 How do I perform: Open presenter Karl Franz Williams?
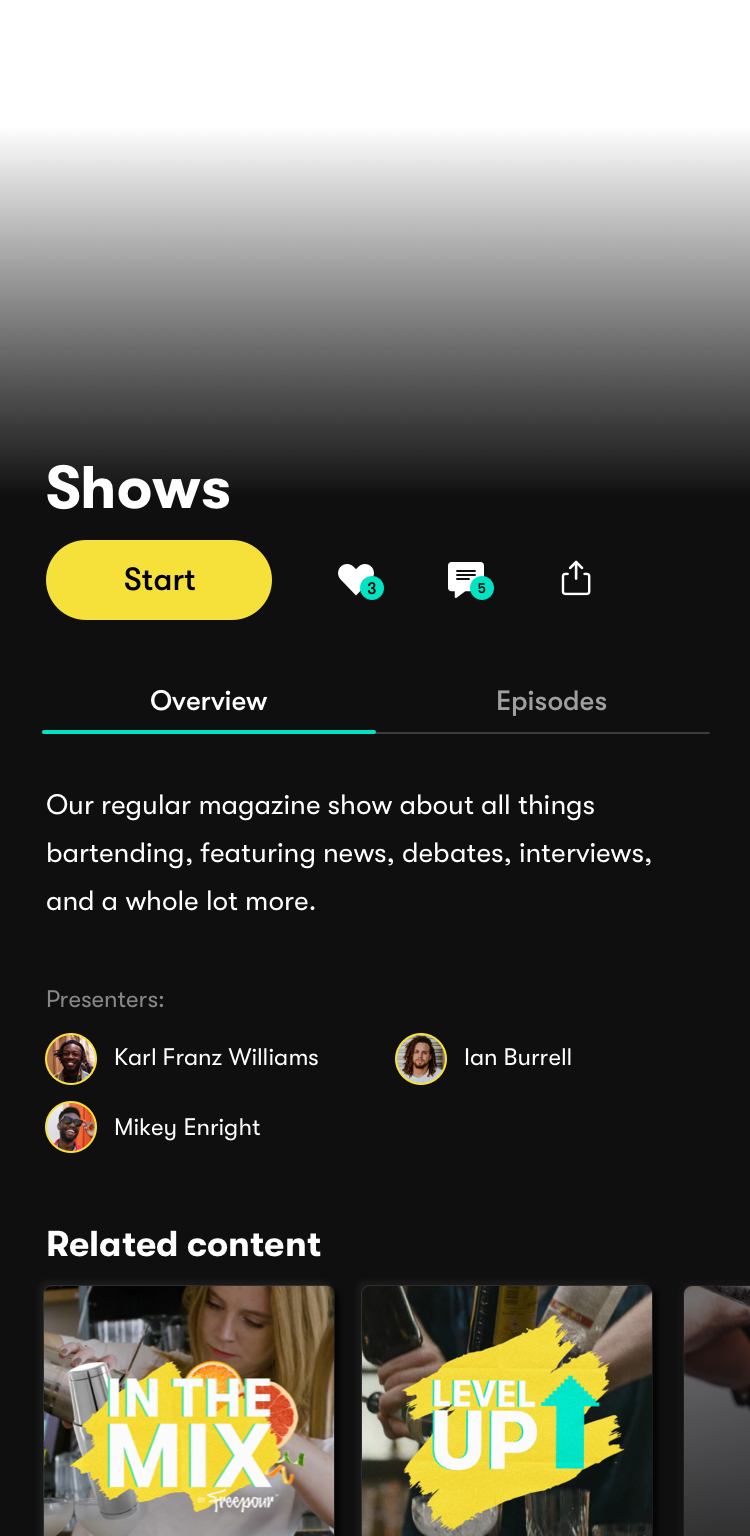click(x=182, y=1058)
